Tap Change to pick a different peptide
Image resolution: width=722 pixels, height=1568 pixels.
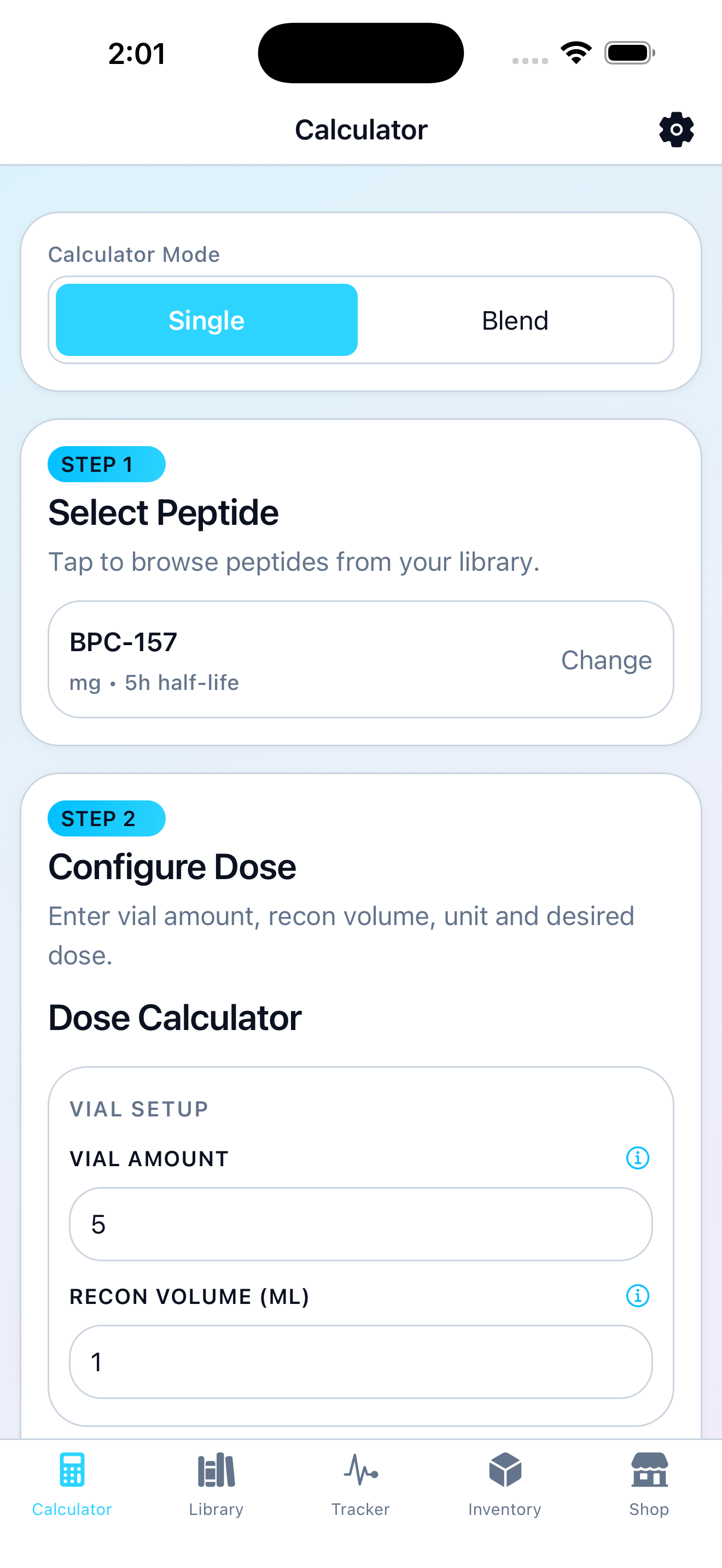pos(607,659)
